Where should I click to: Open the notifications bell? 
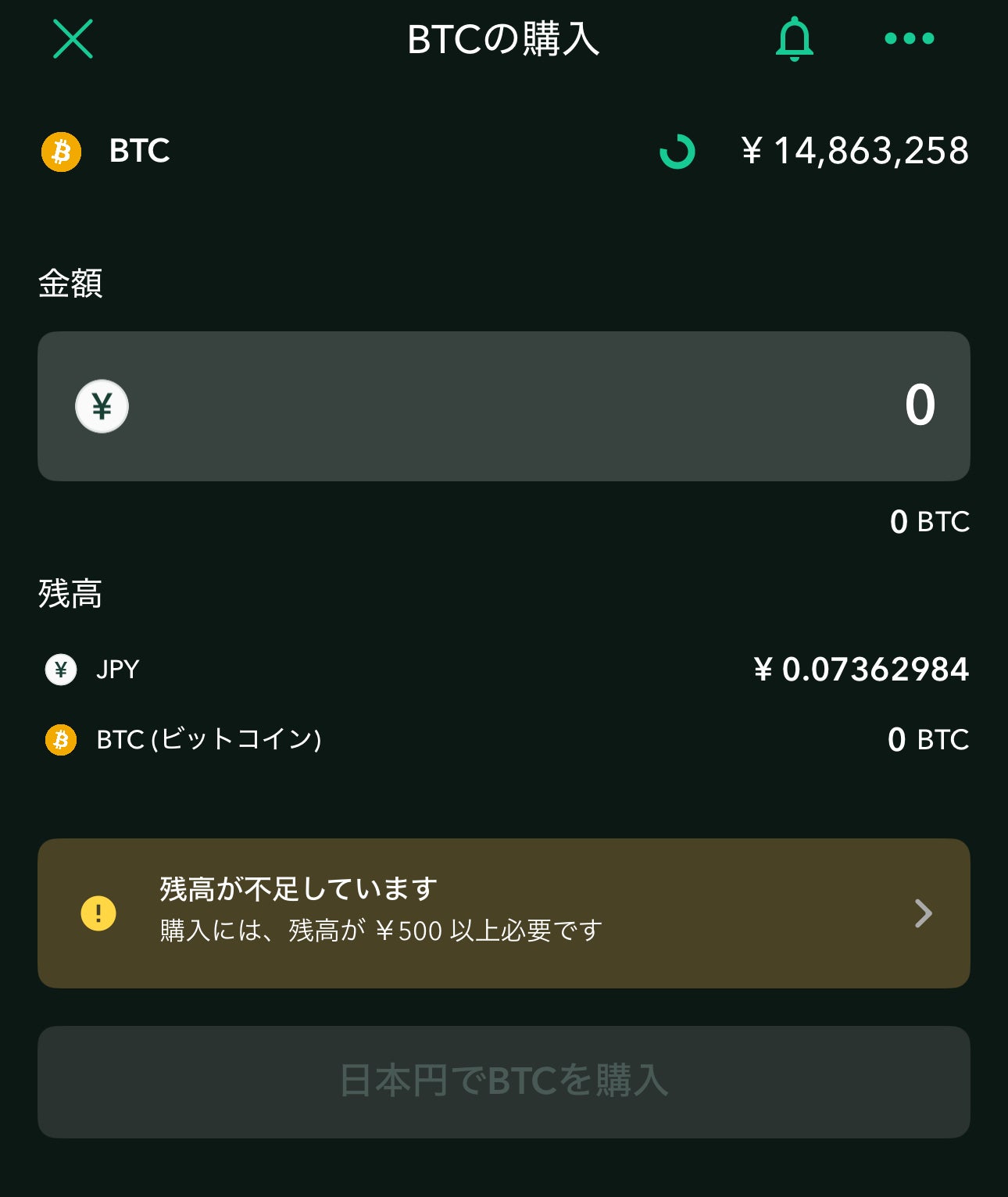pos(794,39)
